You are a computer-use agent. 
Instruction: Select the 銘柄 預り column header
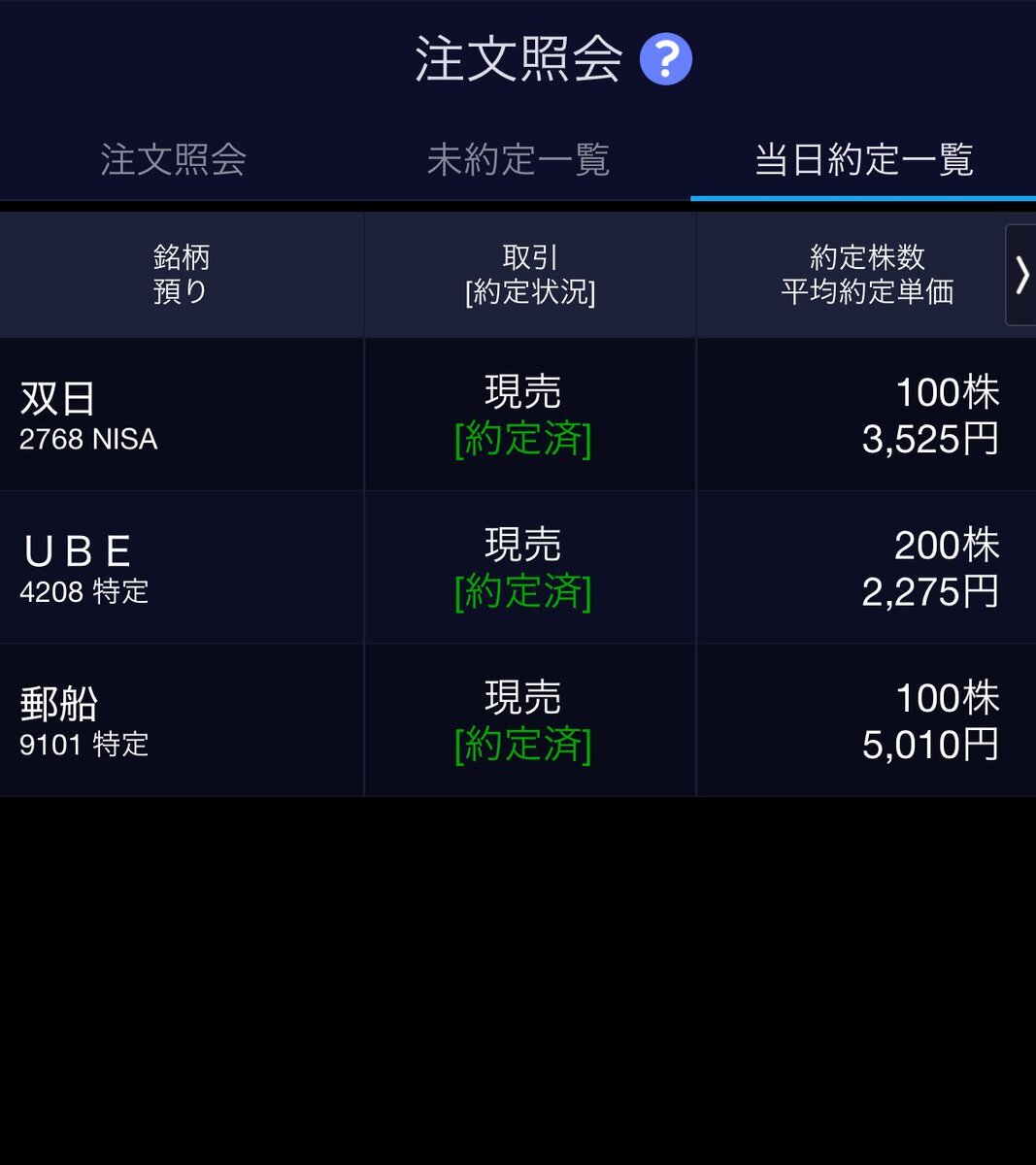click(181, 275)
